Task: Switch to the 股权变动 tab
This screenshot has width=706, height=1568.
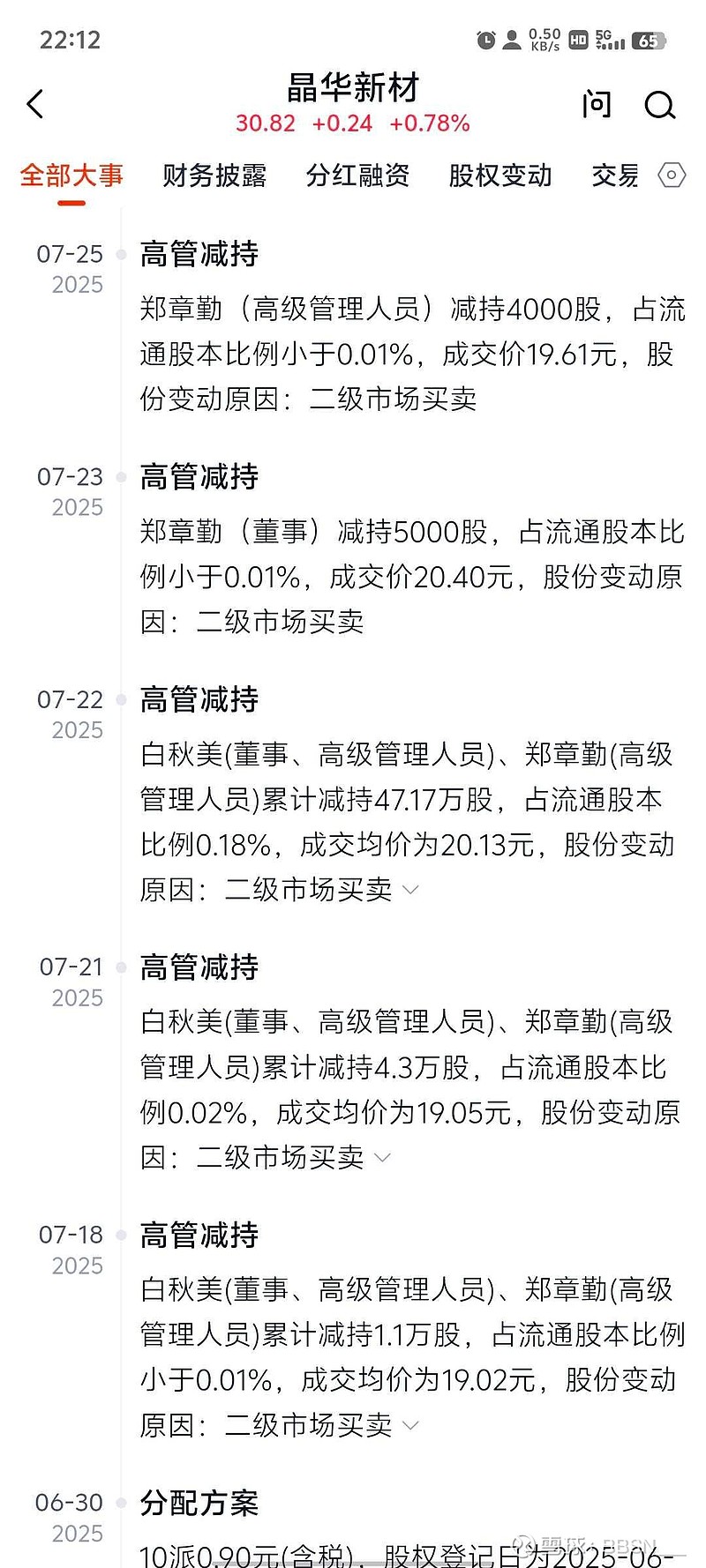Action: (x=499, y=175)
